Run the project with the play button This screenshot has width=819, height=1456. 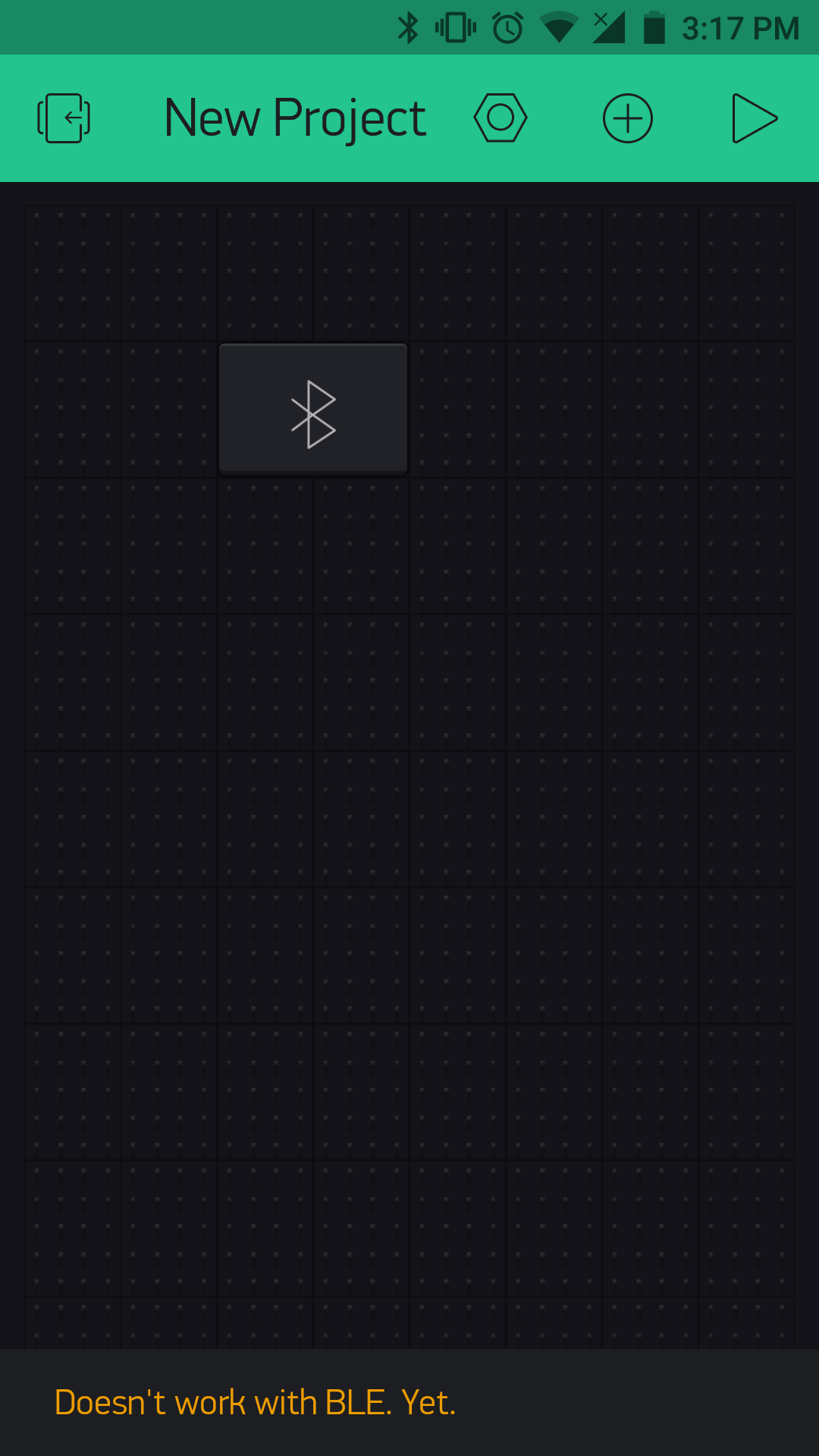click(x=755, y=118)
